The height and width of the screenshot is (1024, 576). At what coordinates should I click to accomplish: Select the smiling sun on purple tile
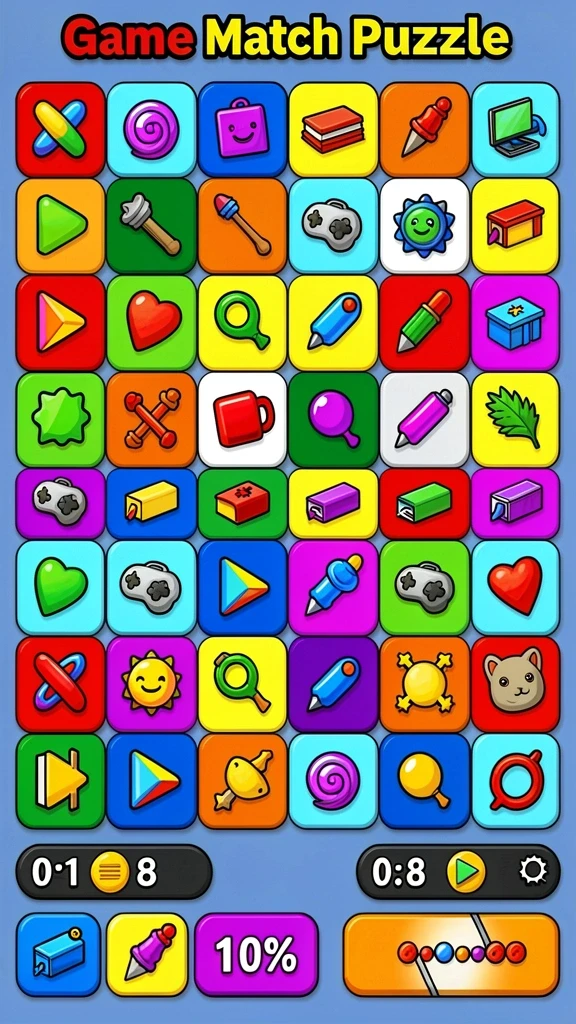click(x=152, y=684)
